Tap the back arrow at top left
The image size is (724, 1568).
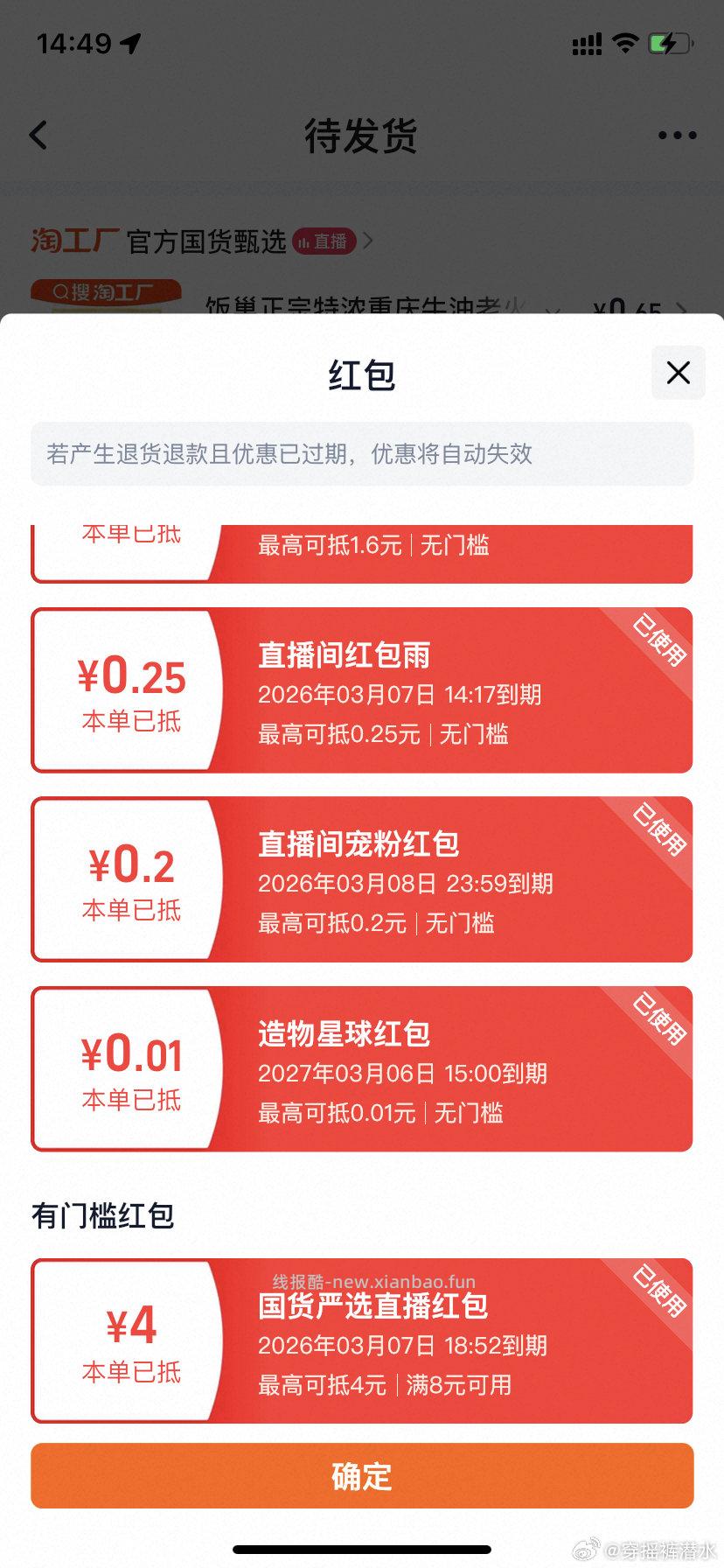point(37,135)
